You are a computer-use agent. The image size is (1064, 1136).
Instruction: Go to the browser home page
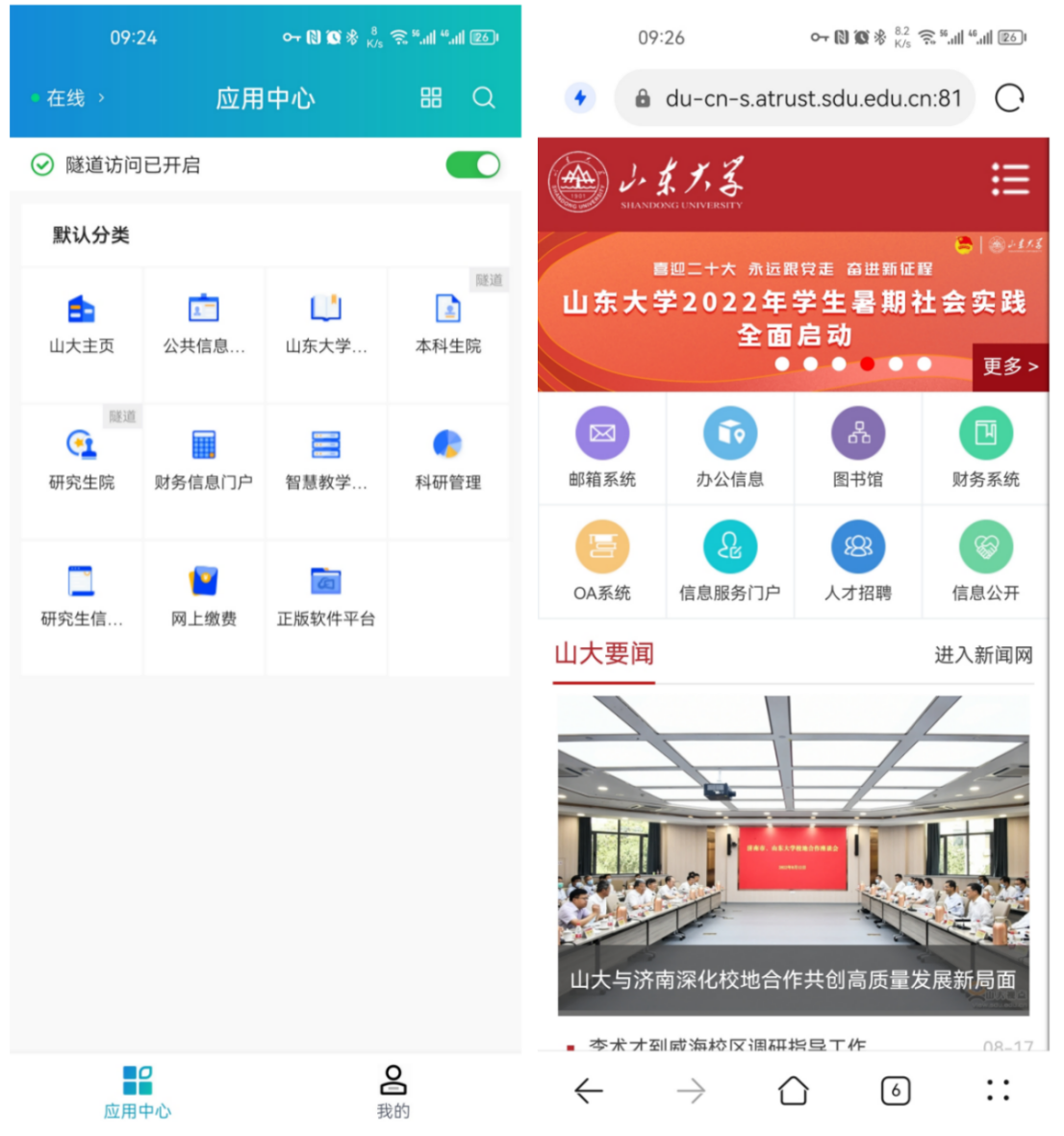click(x=793, y=1090)
